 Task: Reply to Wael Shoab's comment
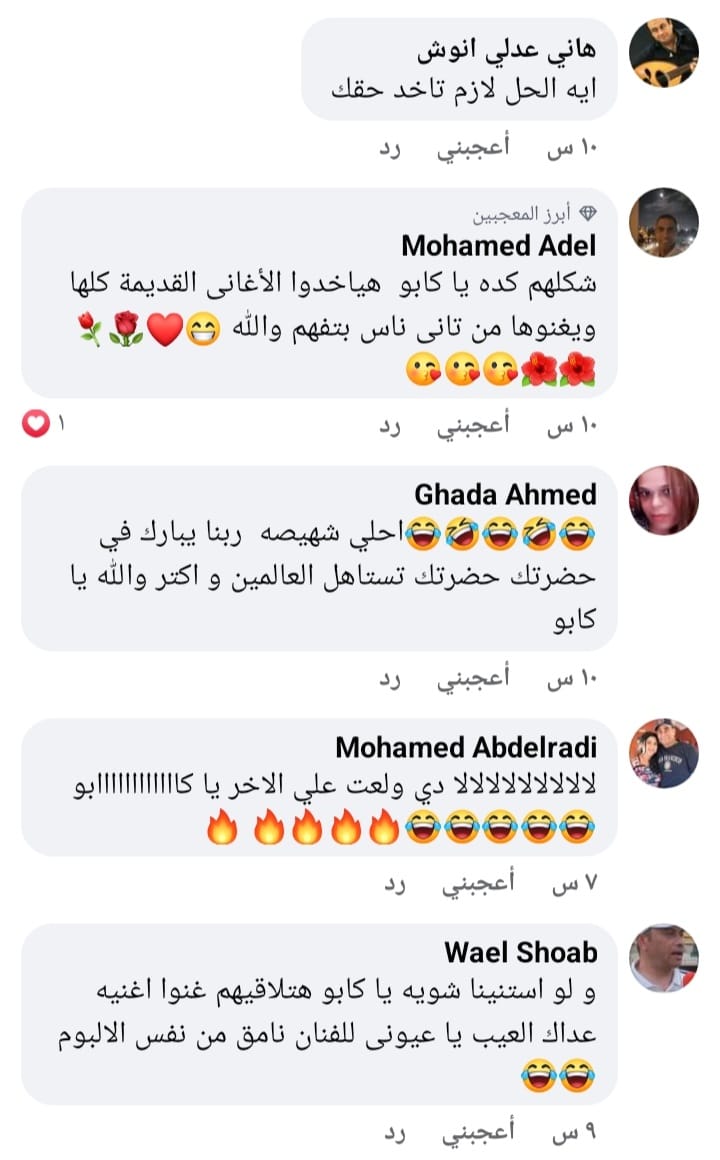[395, 1133]
